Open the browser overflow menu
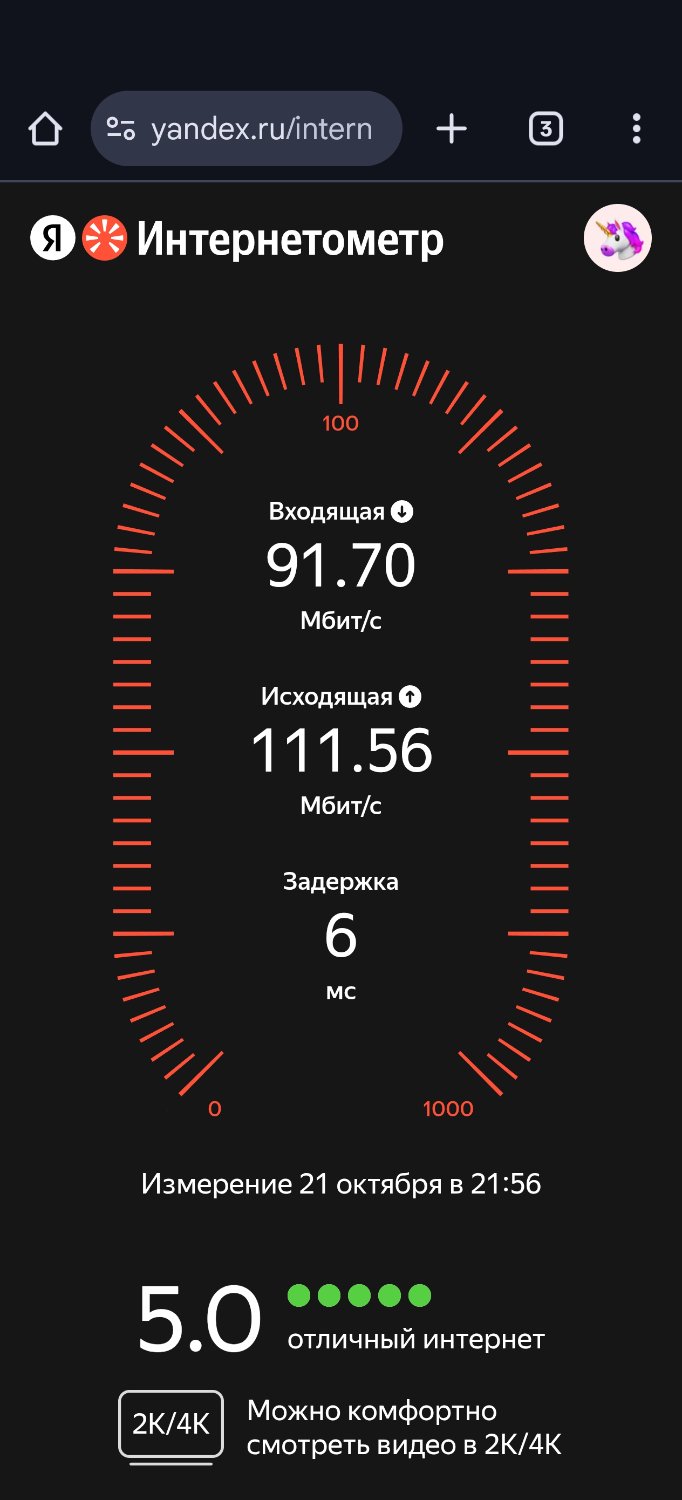 [x=637, y=129]
